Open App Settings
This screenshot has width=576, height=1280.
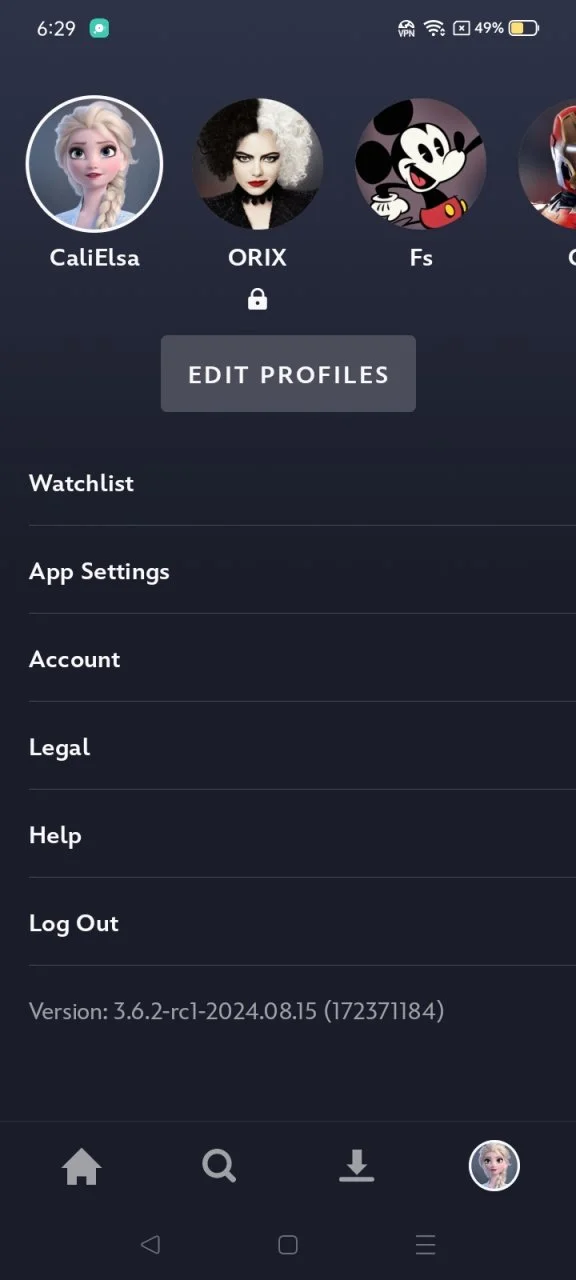pyautogui.click(x=288, y=571)
